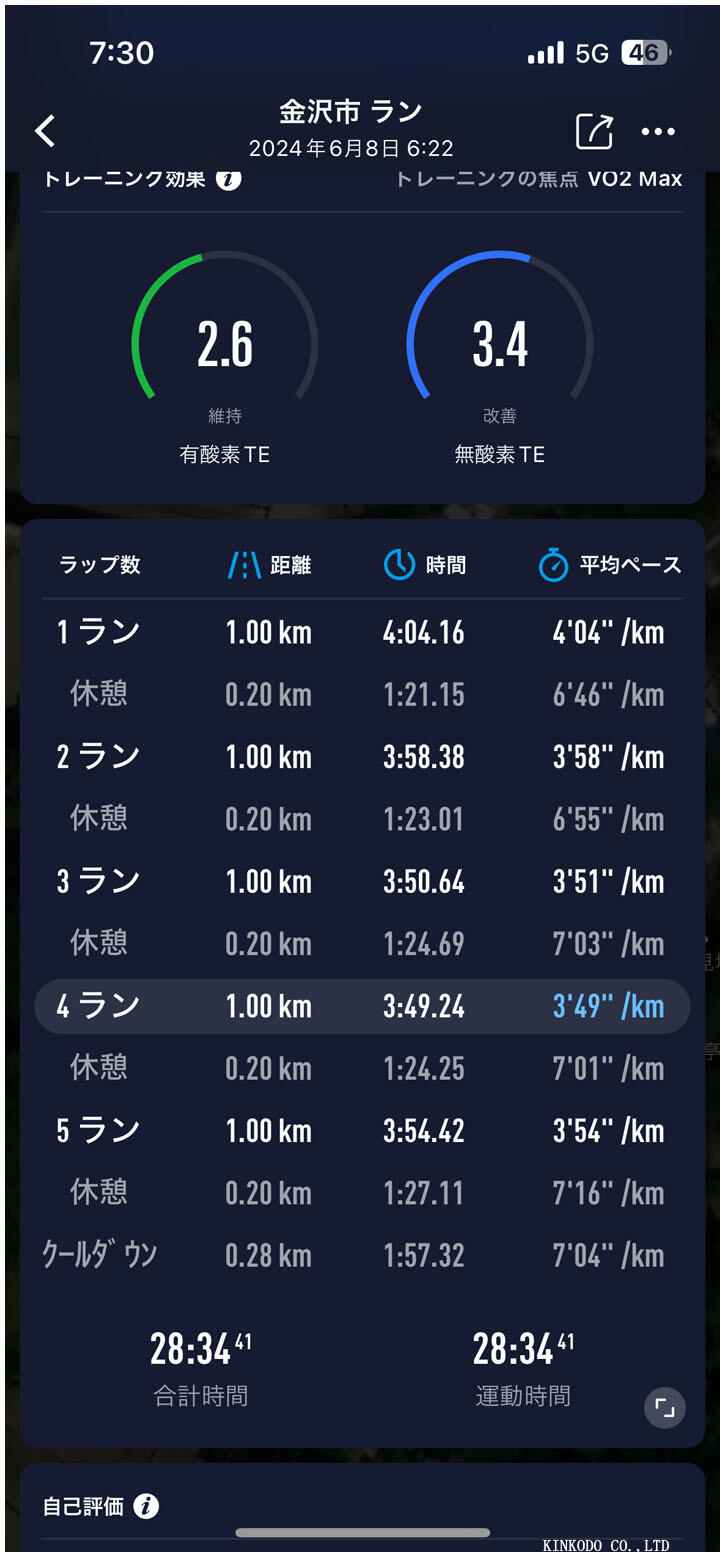Expand the lap table to full screen
Screen dimensions: 725x1558
pyautogui.click(x=665, y=1407)
